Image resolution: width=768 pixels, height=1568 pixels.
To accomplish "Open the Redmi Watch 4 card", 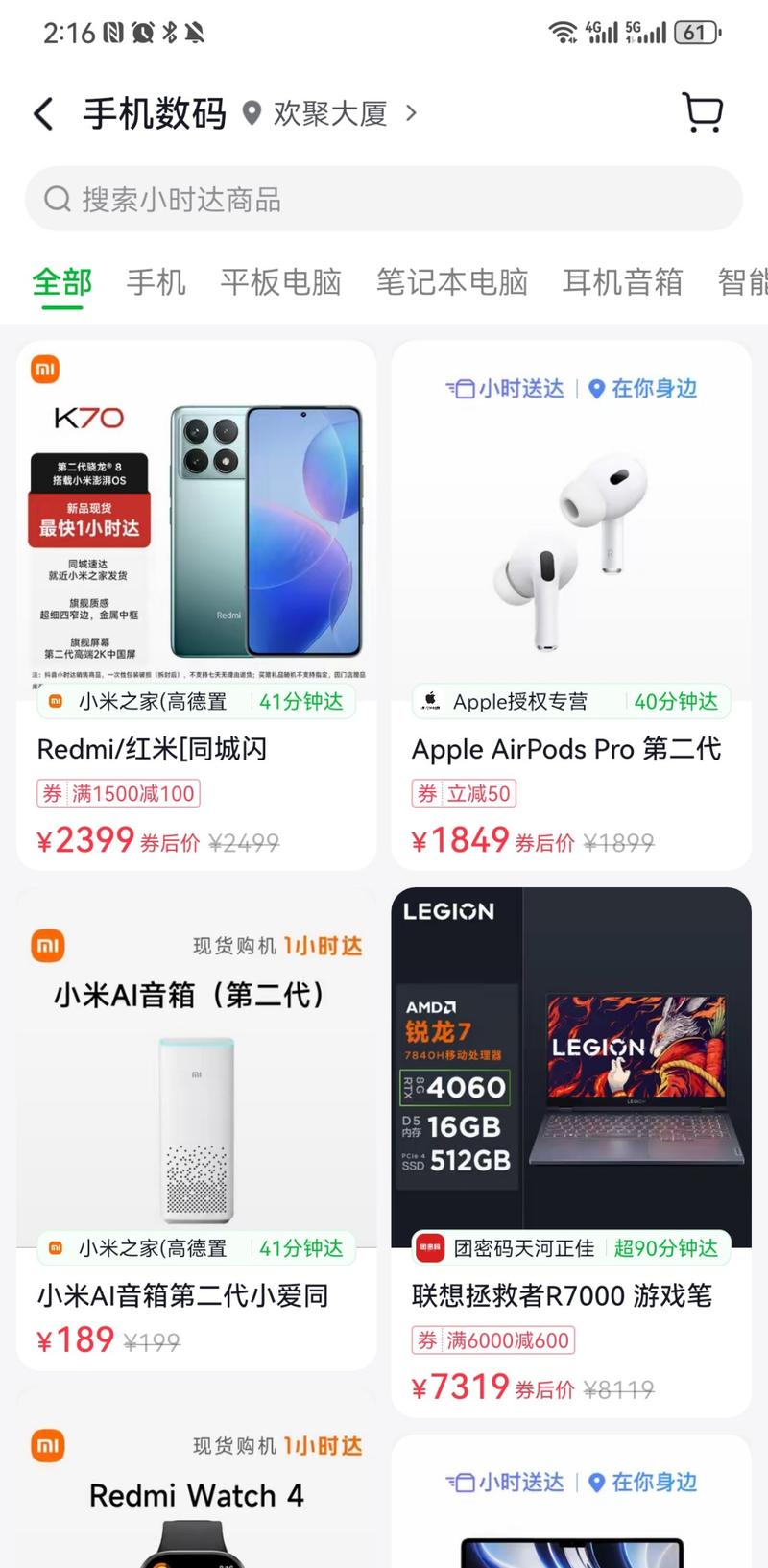I will point(196,1498).
